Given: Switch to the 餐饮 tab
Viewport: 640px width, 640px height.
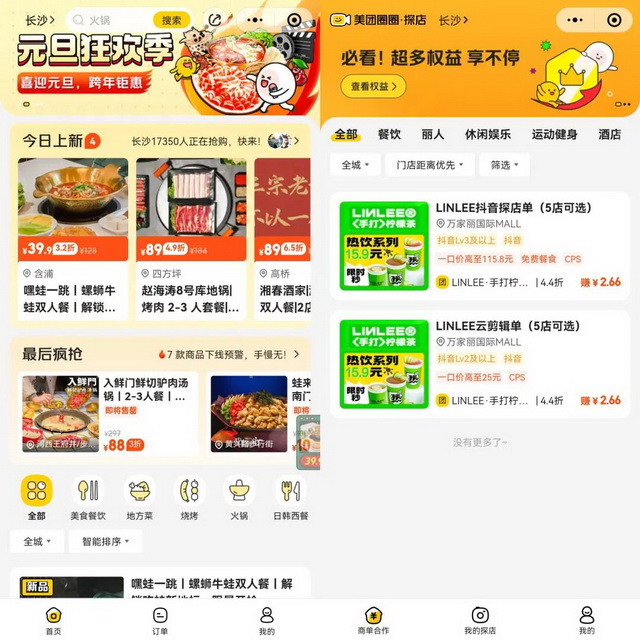Looking at the screenshot, I should click(x=389, y=134).
